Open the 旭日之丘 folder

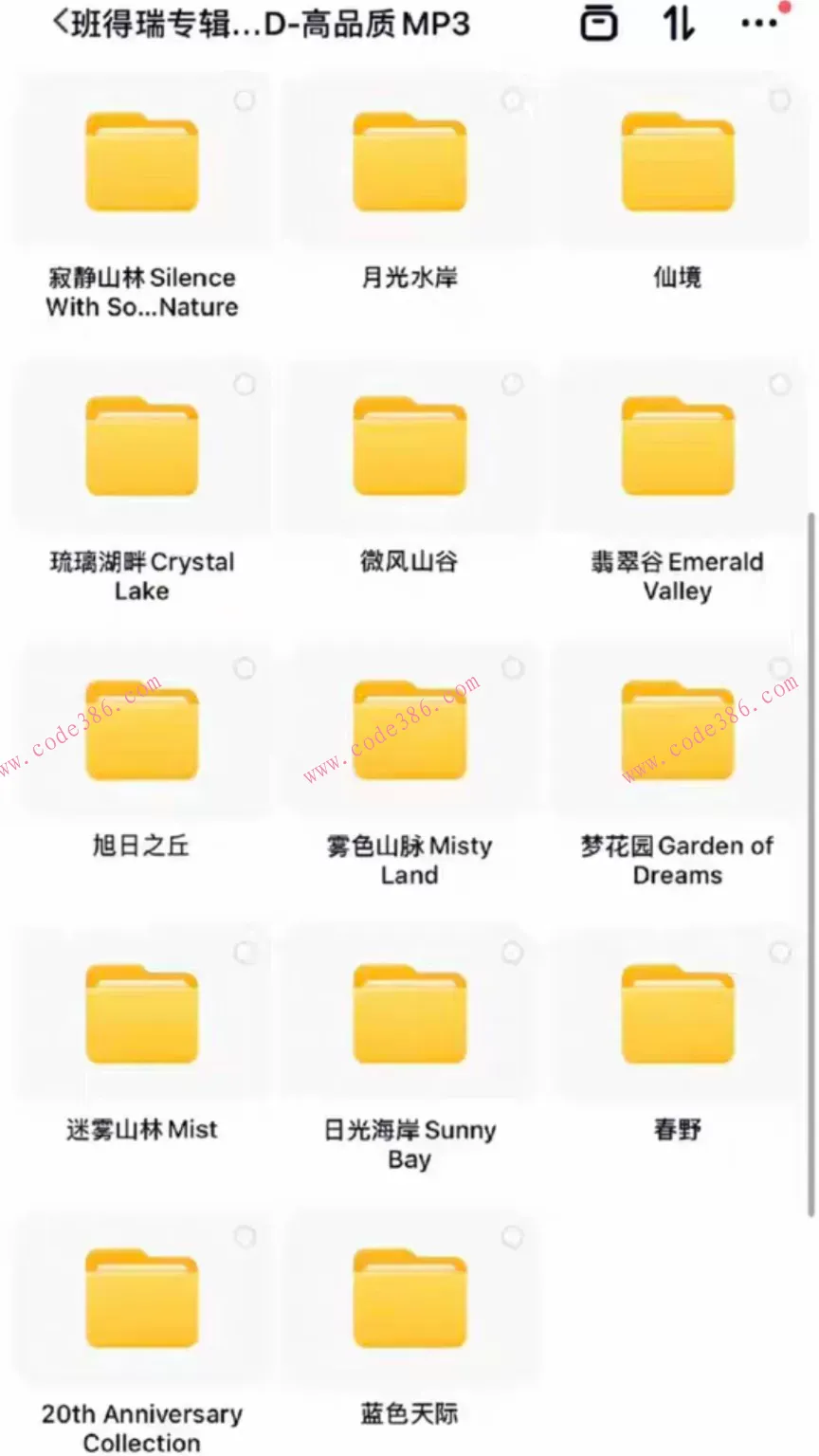[x=140, y=730]
